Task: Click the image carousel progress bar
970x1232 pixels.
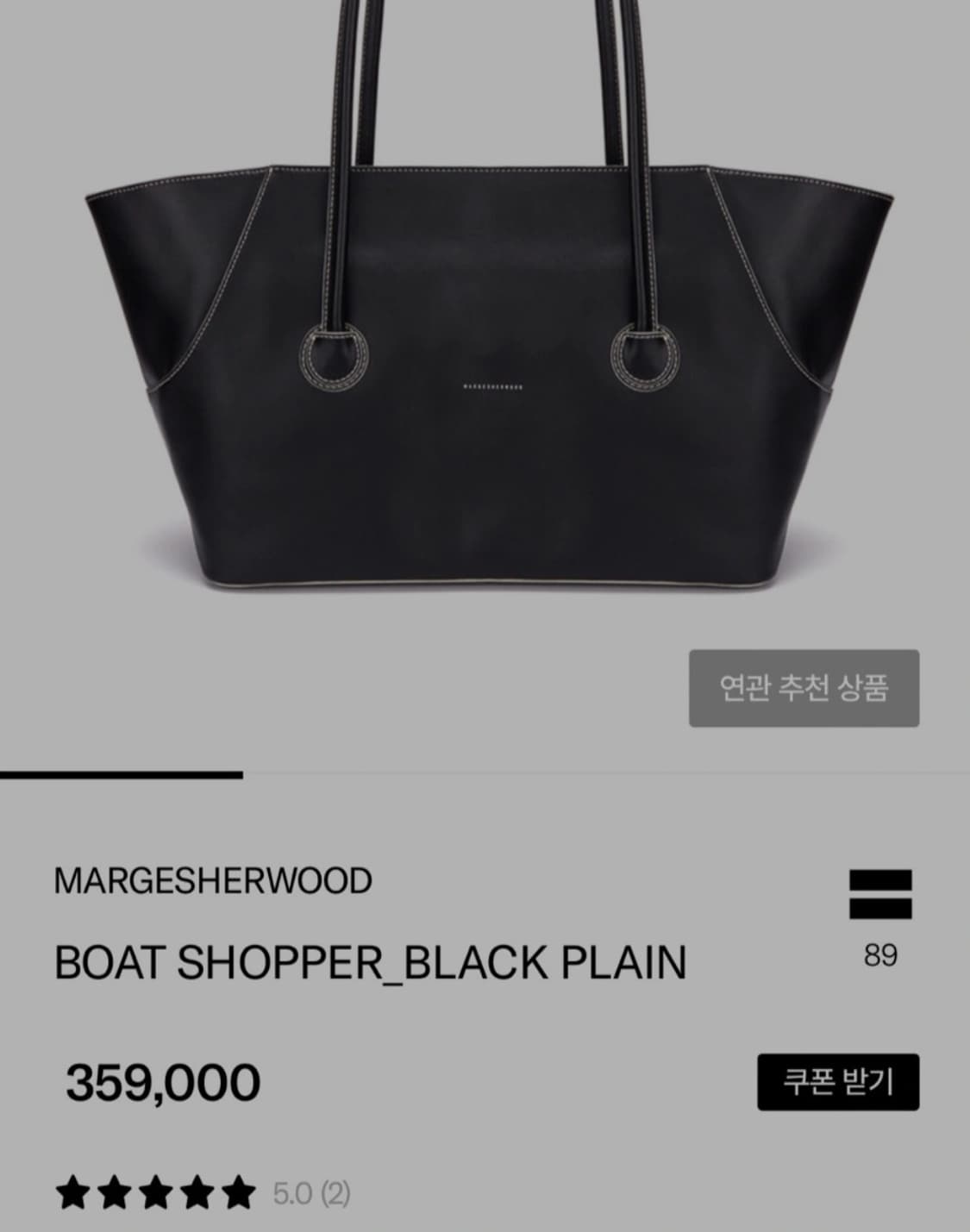Action: point(121,772)
